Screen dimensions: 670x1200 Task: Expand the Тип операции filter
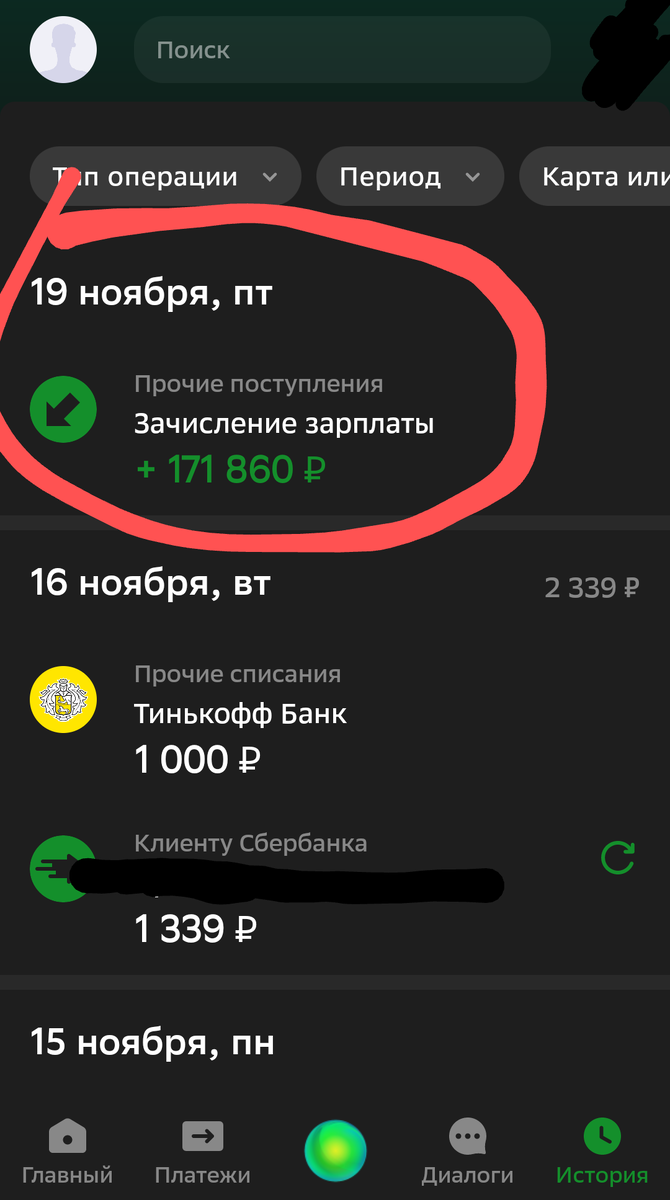tap(165, 178)
